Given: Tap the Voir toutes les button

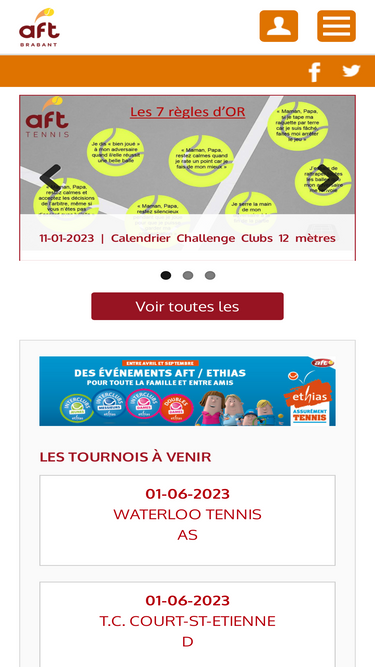Looking at the screenshot, I should pyautogui.click(x=188, y=306).
